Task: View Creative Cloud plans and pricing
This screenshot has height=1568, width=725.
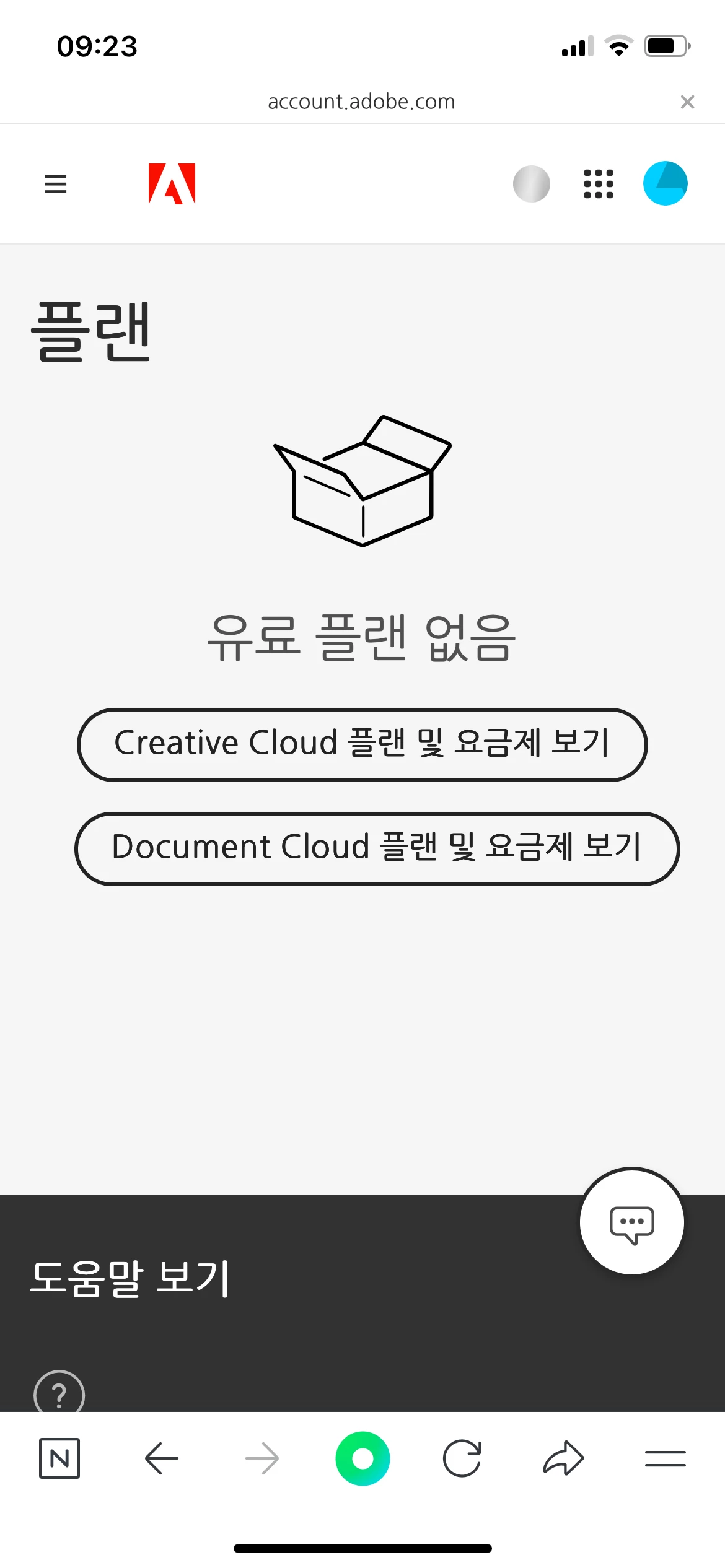Action: [x=362, y=744]
